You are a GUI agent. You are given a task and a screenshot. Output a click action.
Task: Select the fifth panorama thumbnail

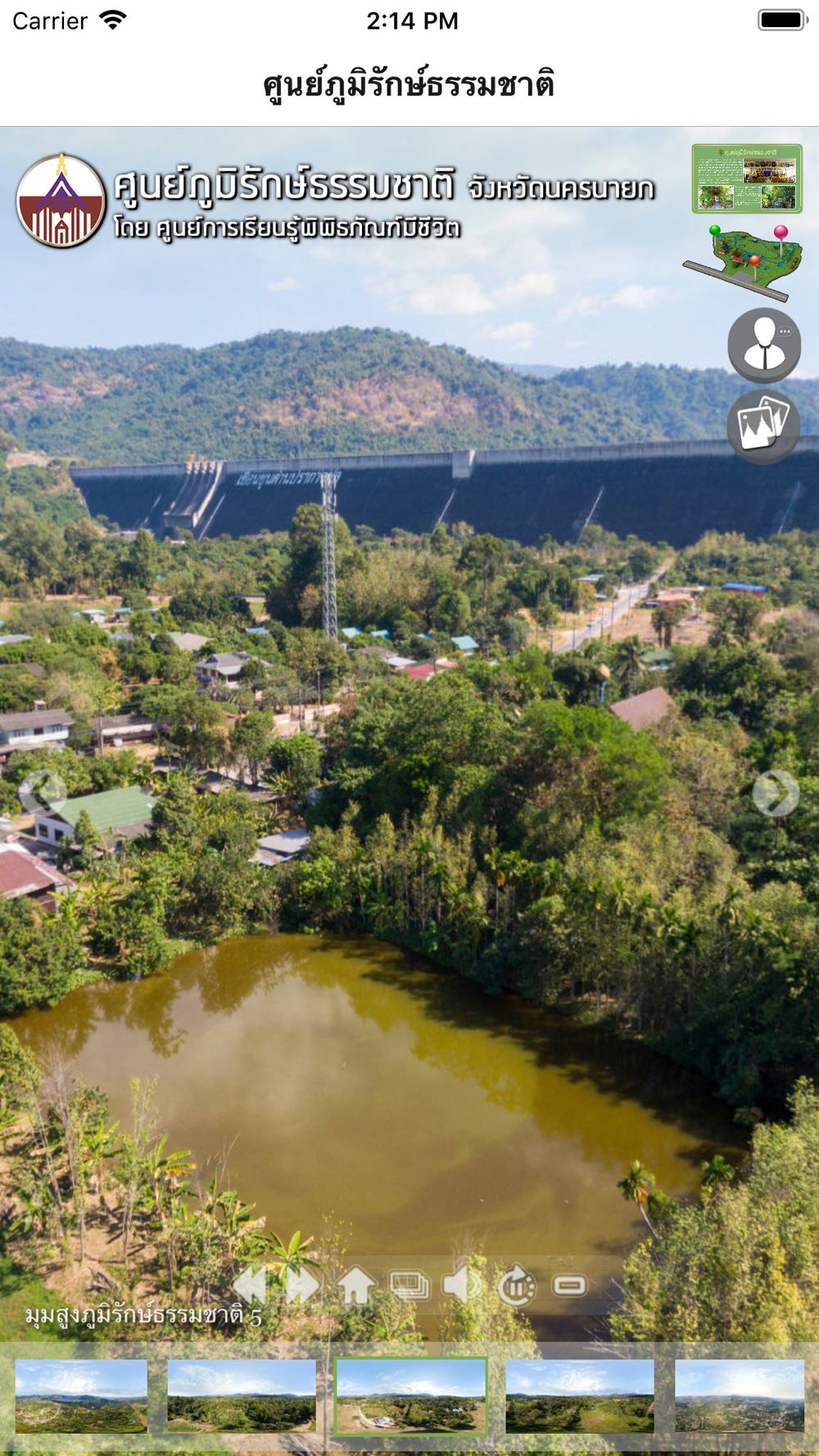(739, 1396)
